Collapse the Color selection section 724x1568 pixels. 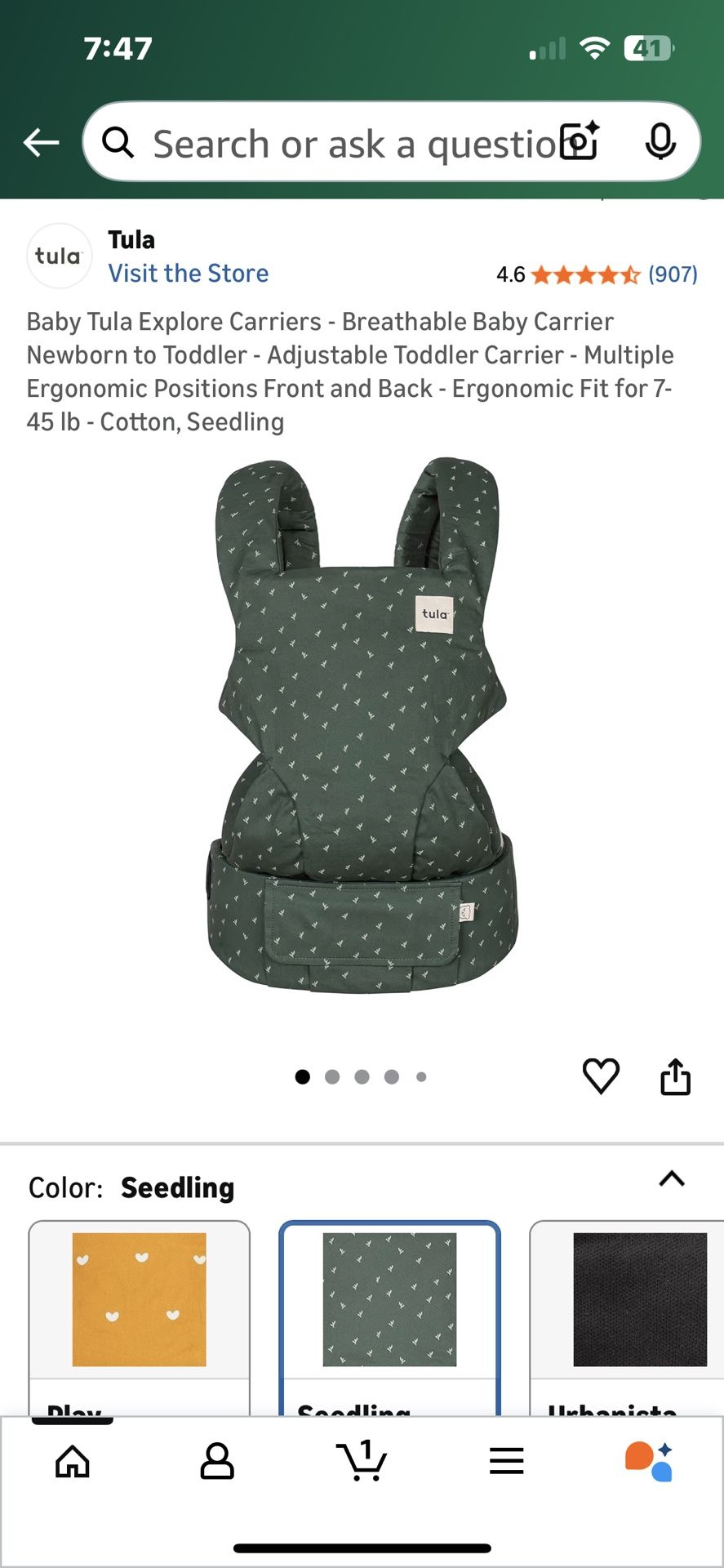tap(670, 1178)
